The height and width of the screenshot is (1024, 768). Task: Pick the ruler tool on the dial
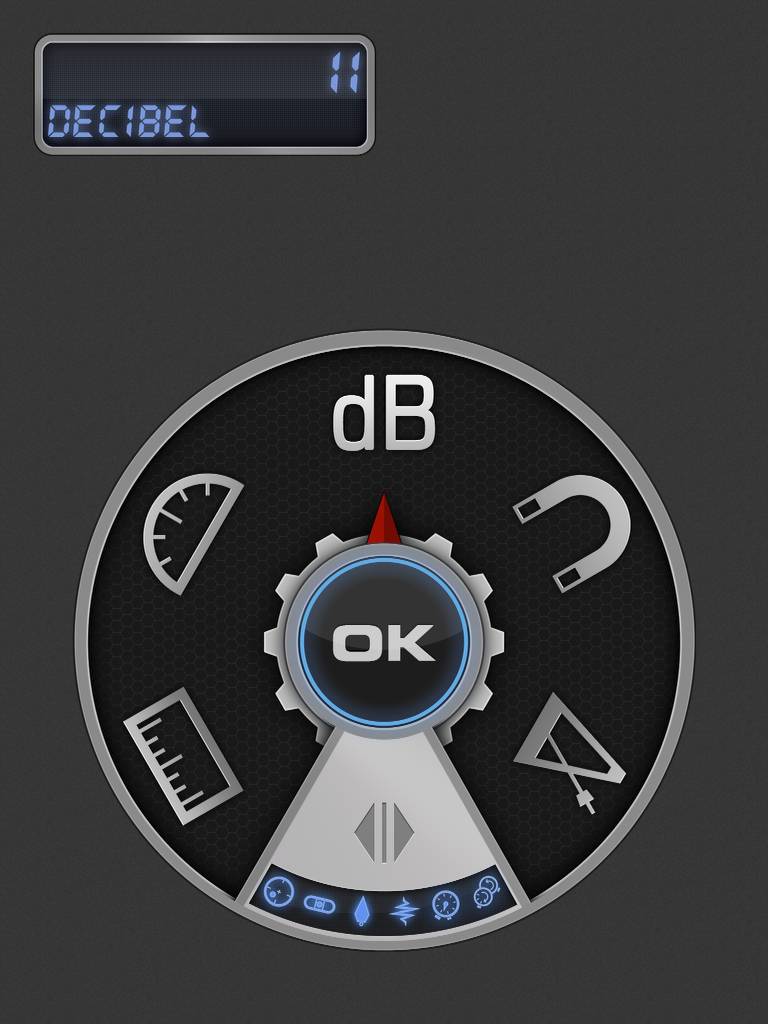tap(183, 755)
